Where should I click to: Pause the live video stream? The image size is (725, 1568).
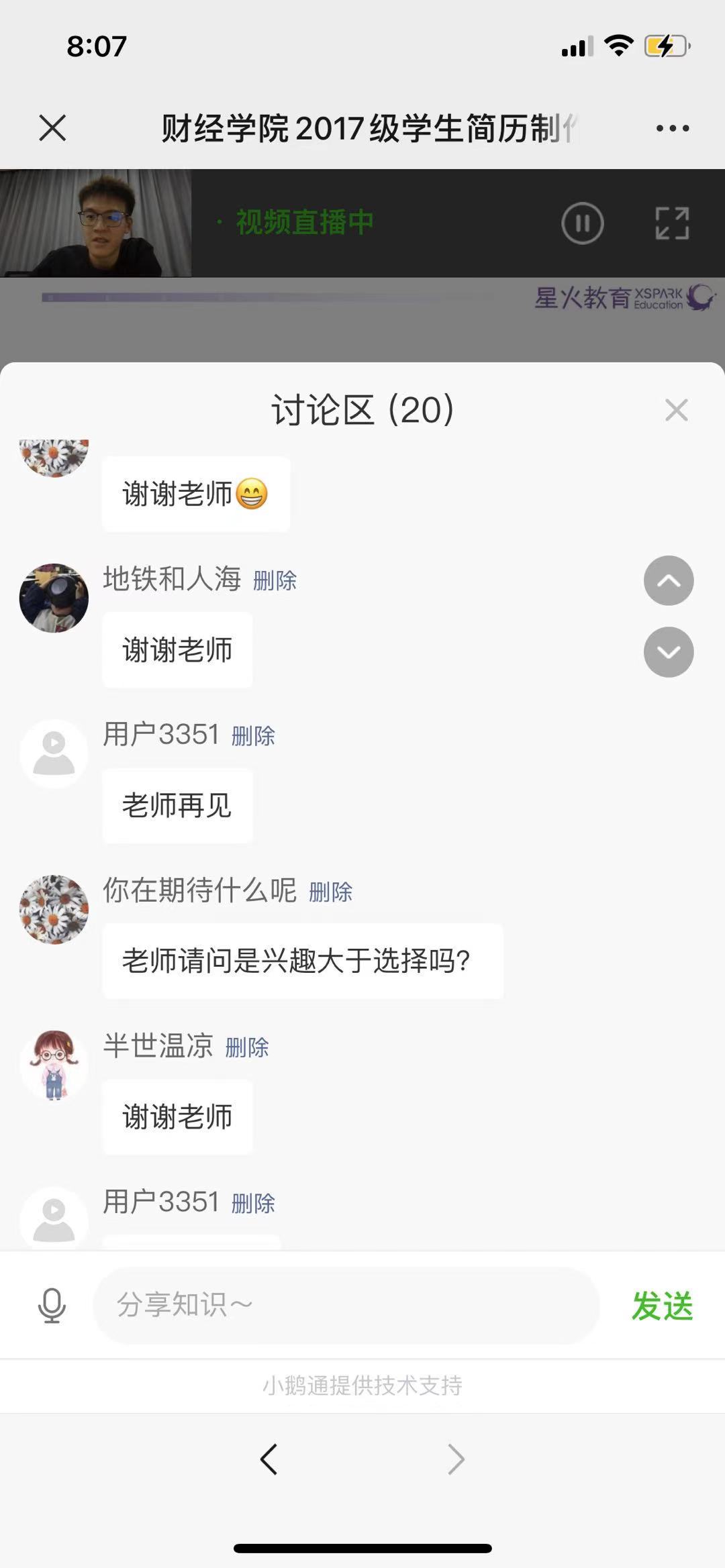click(582, 223)
